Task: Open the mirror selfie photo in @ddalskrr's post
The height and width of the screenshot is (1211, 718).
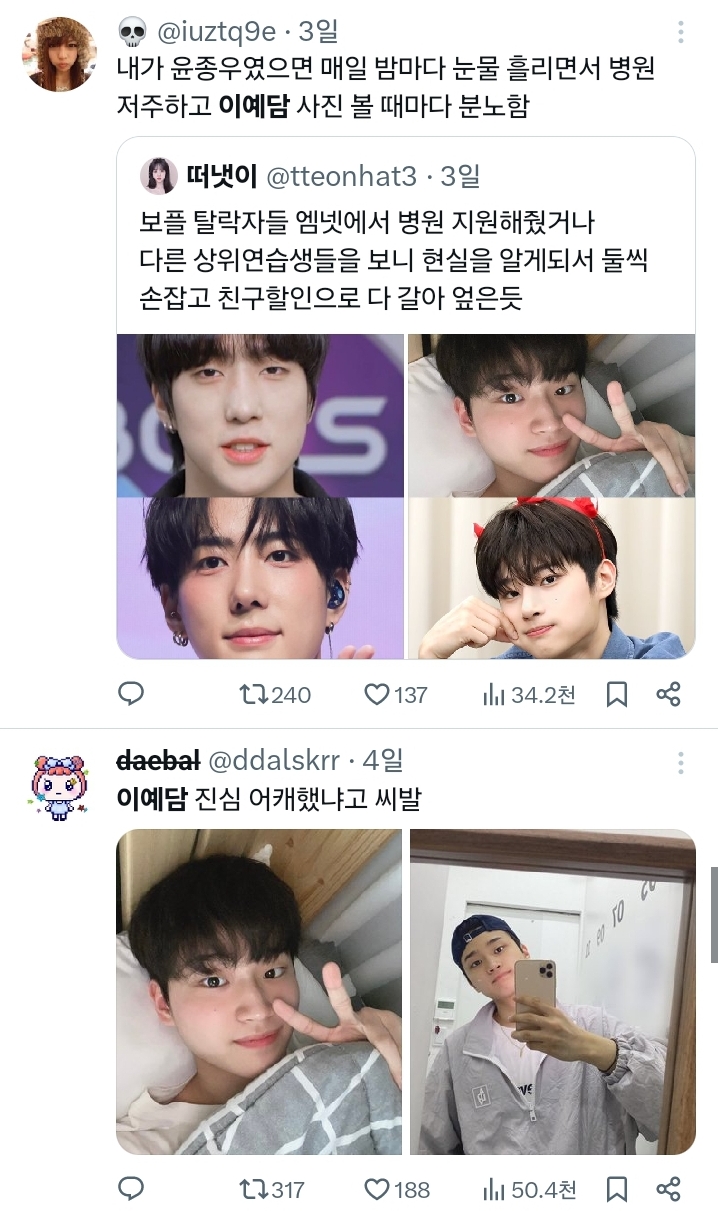Action: point(553,992)
